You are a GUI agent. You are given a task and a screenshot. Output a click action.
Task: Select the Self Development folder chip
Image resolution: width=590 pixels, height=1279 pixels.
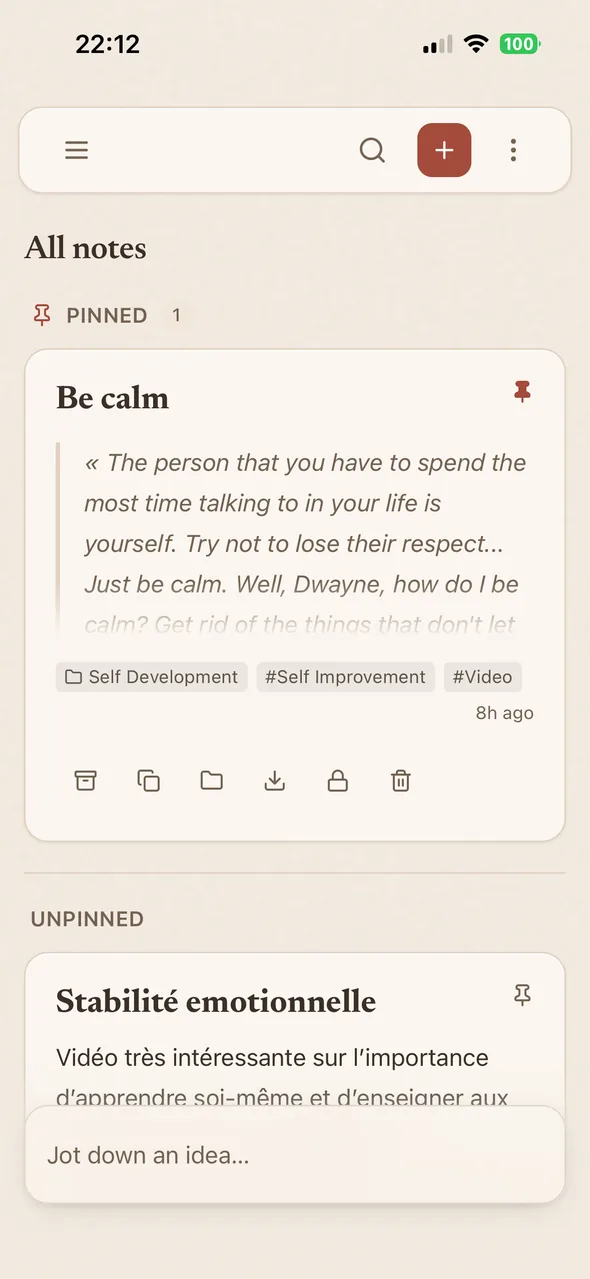click(152, 677)
